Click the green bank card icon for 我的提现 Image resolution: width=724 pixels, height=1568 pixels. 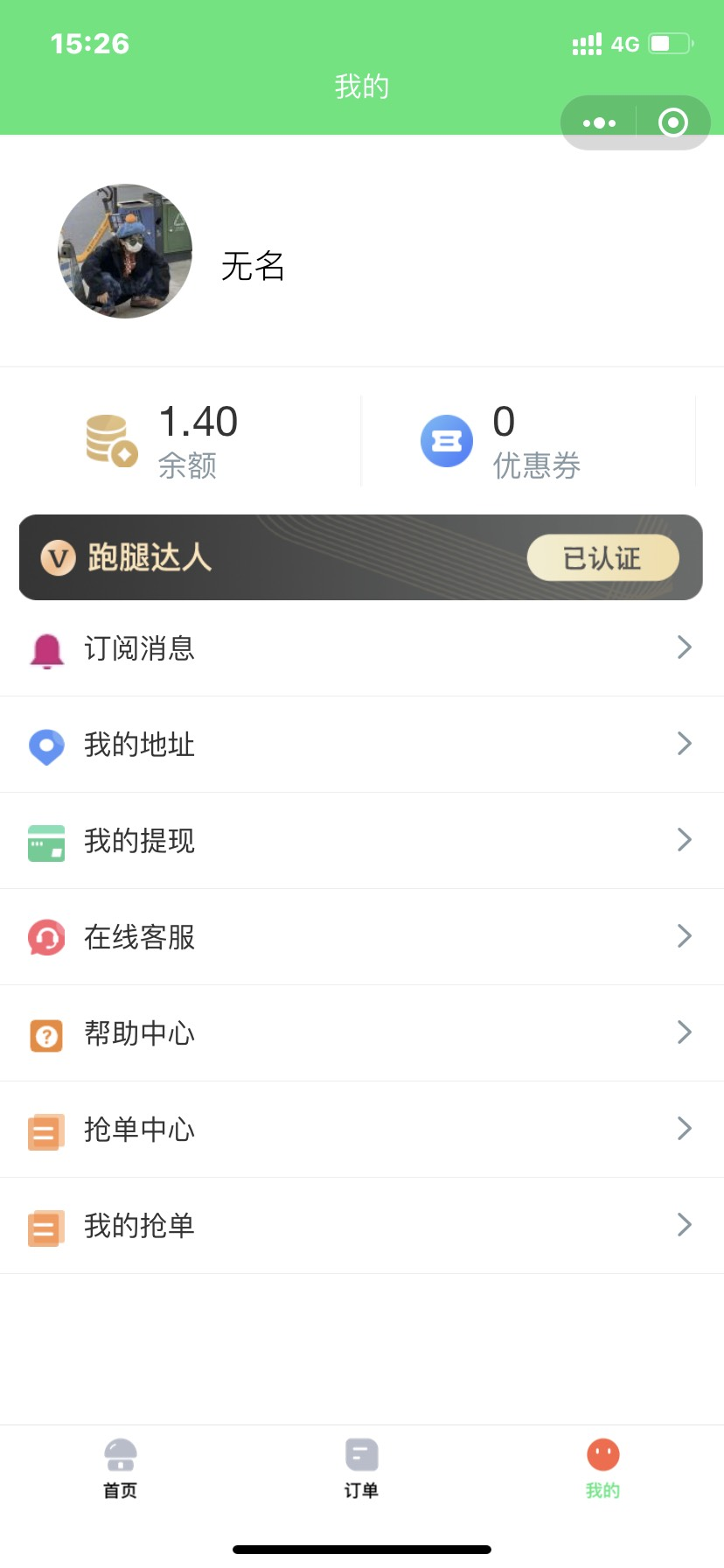tap(46, 841)
